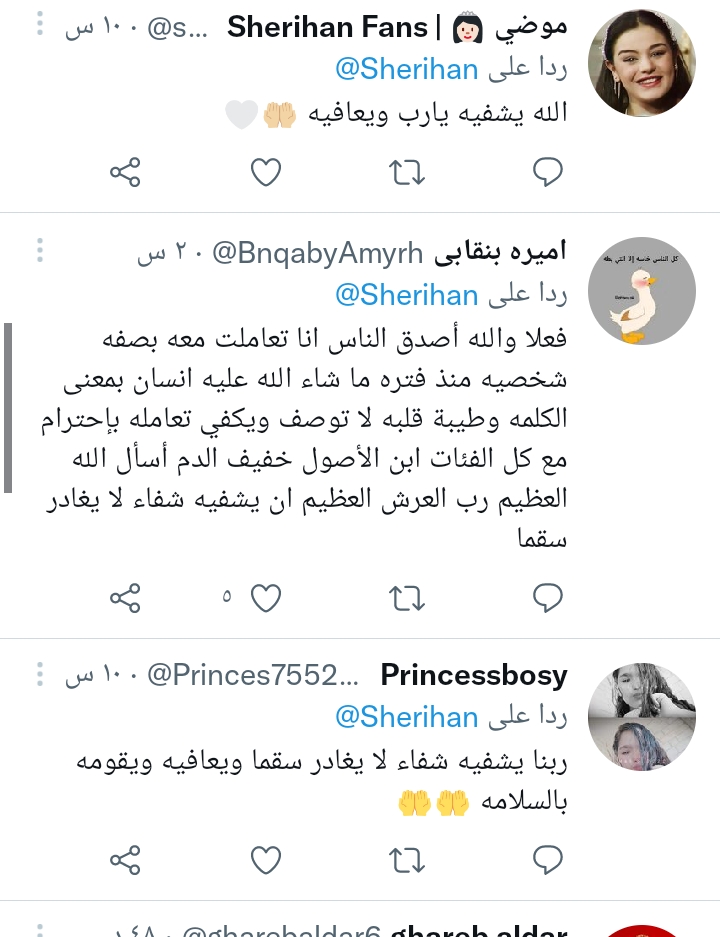The image size is (720, 937).
Task: Like the reply from Sherihan Fans
Action: pyautogui.click(x=265, y=173)
